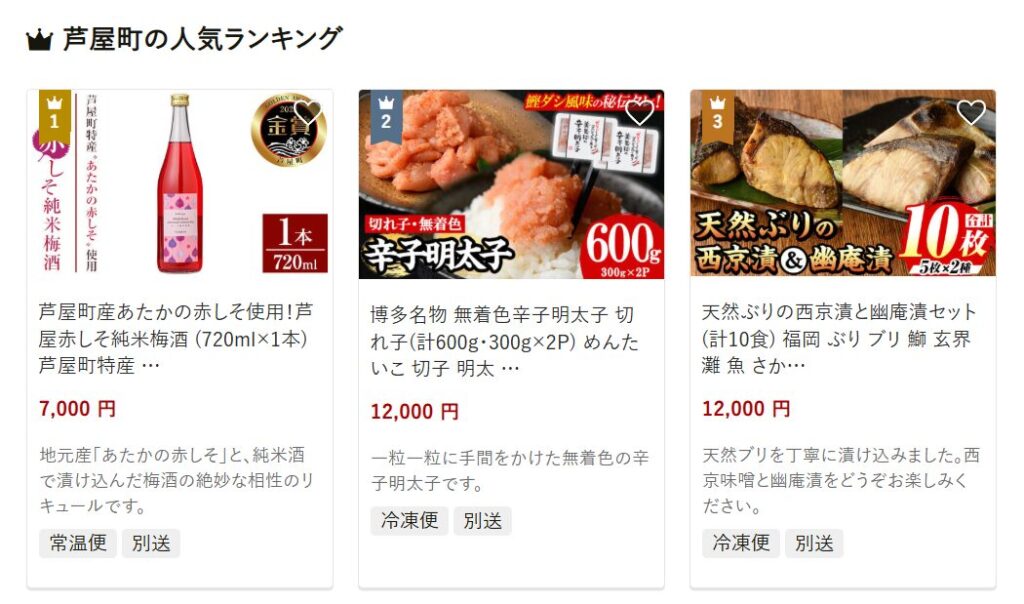Favorite the 辛子明太子 product with heart

(639, 113)
